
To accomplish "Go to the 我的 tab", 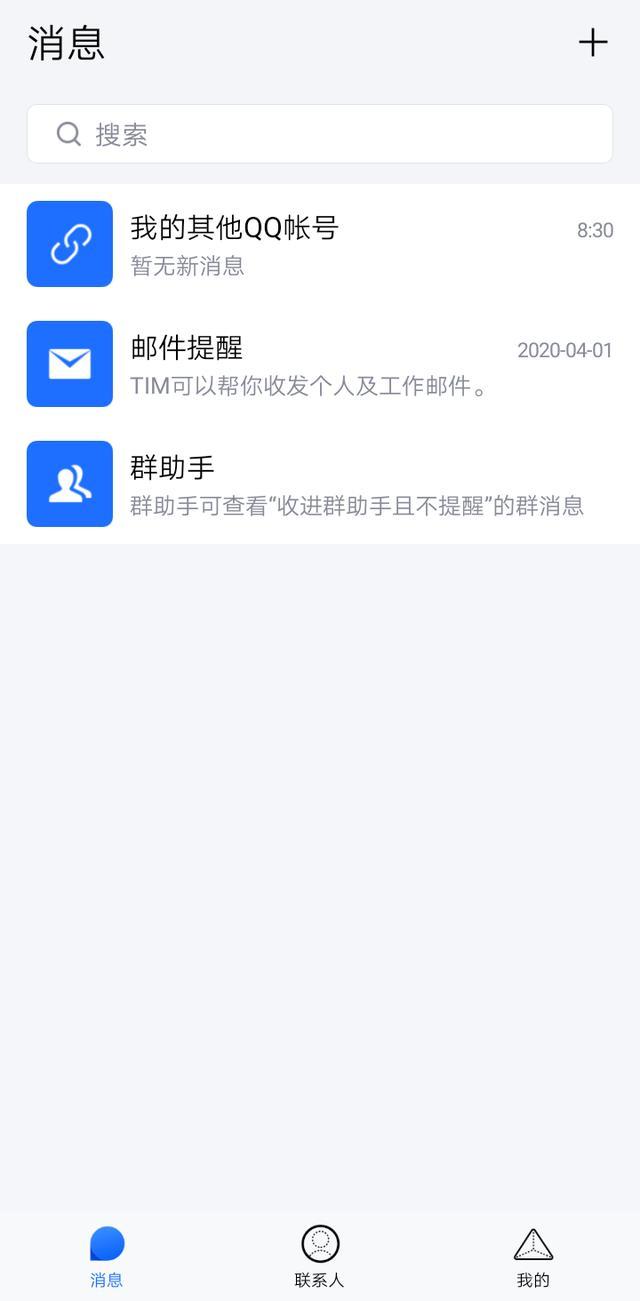I will pos(533,1256).
